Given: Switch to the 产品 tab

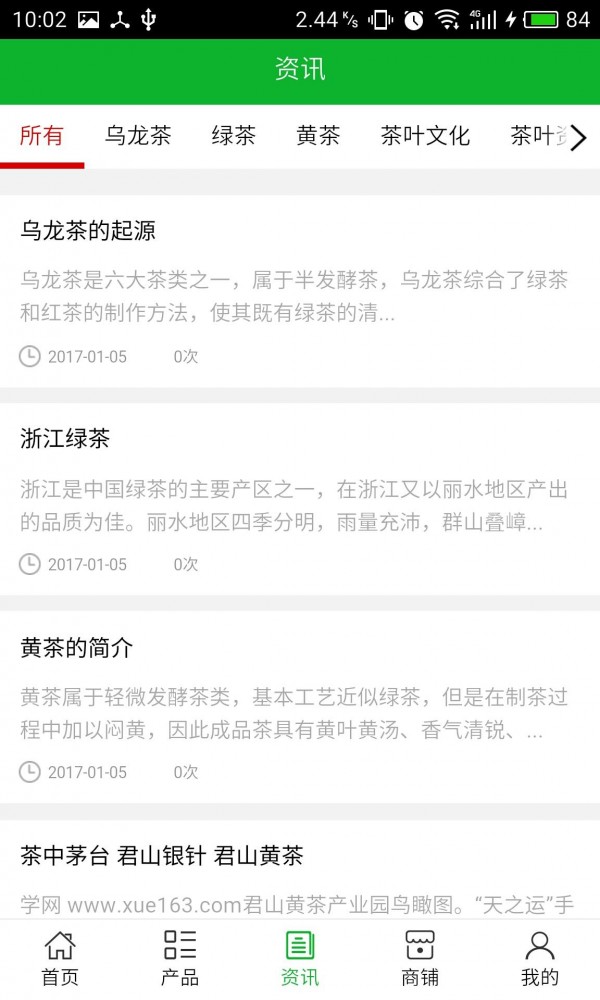Looking at the screenshot, I should (180, 959).
